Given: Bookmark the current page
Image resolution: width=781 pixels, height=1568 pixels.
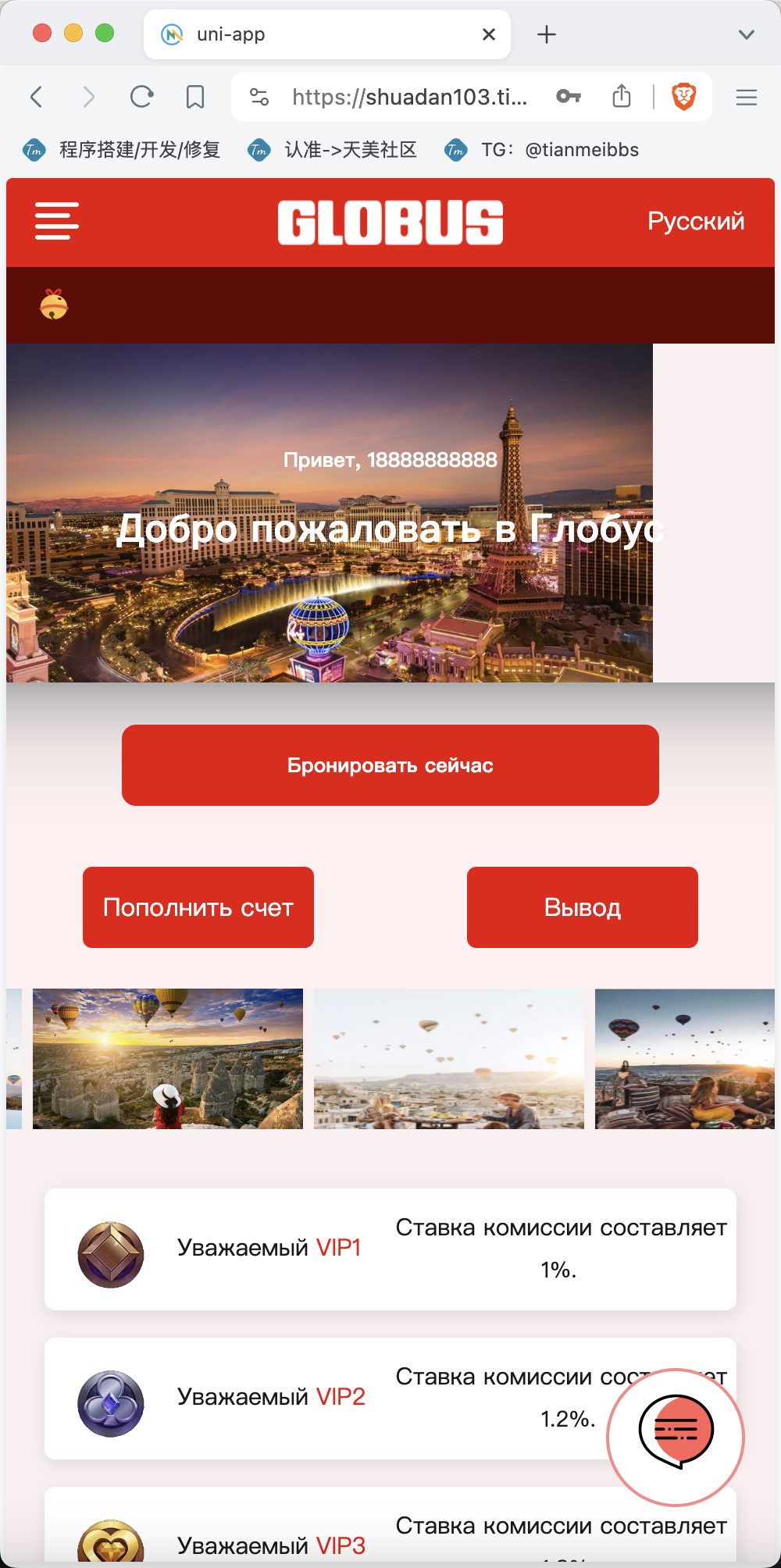Looking at the screenshot, I should tap(195, 97).
